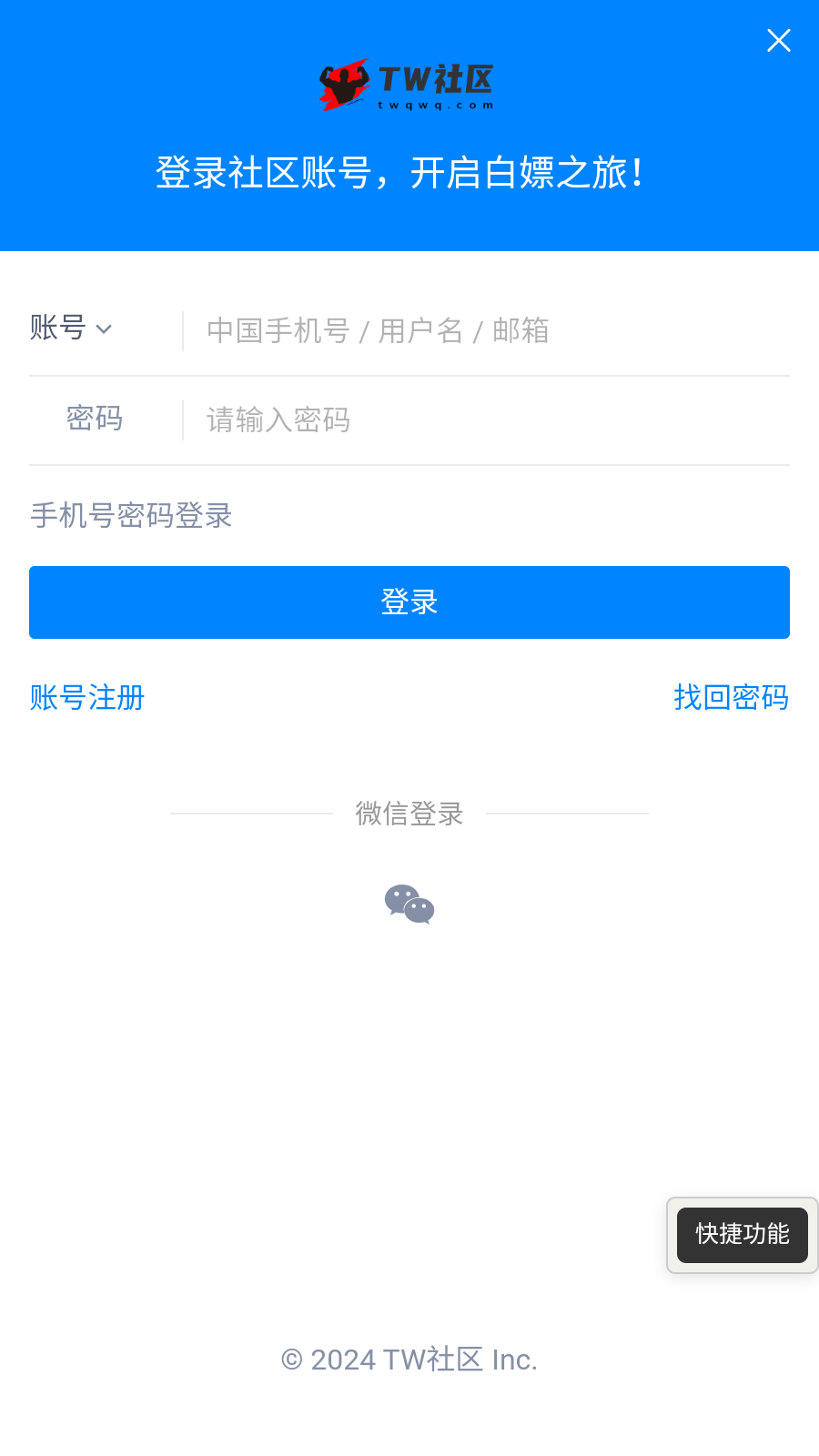The height and width of the screenshot is (1456, 819).
Task: Click the 账号注册 registration link
Action: (86, 698)
